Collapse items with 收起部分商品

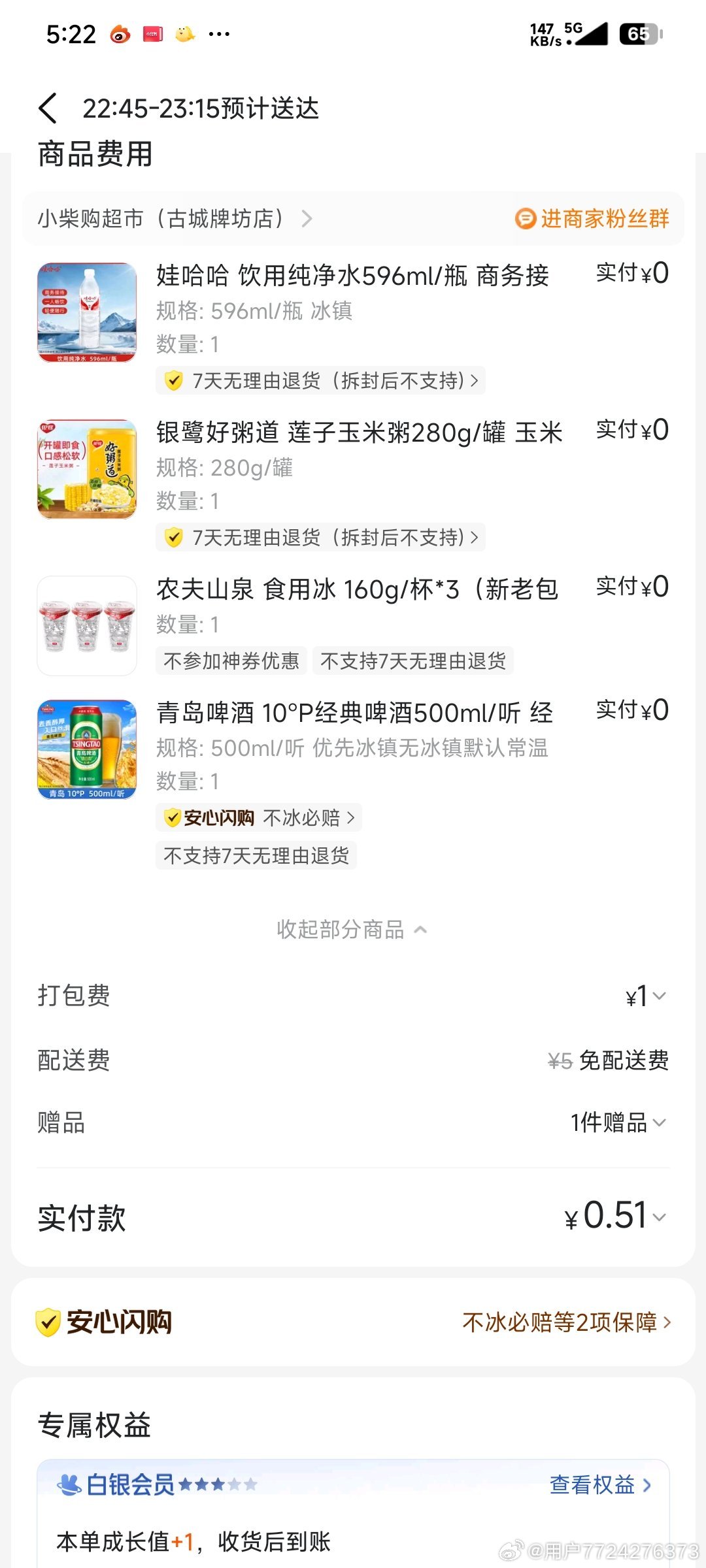352,930
